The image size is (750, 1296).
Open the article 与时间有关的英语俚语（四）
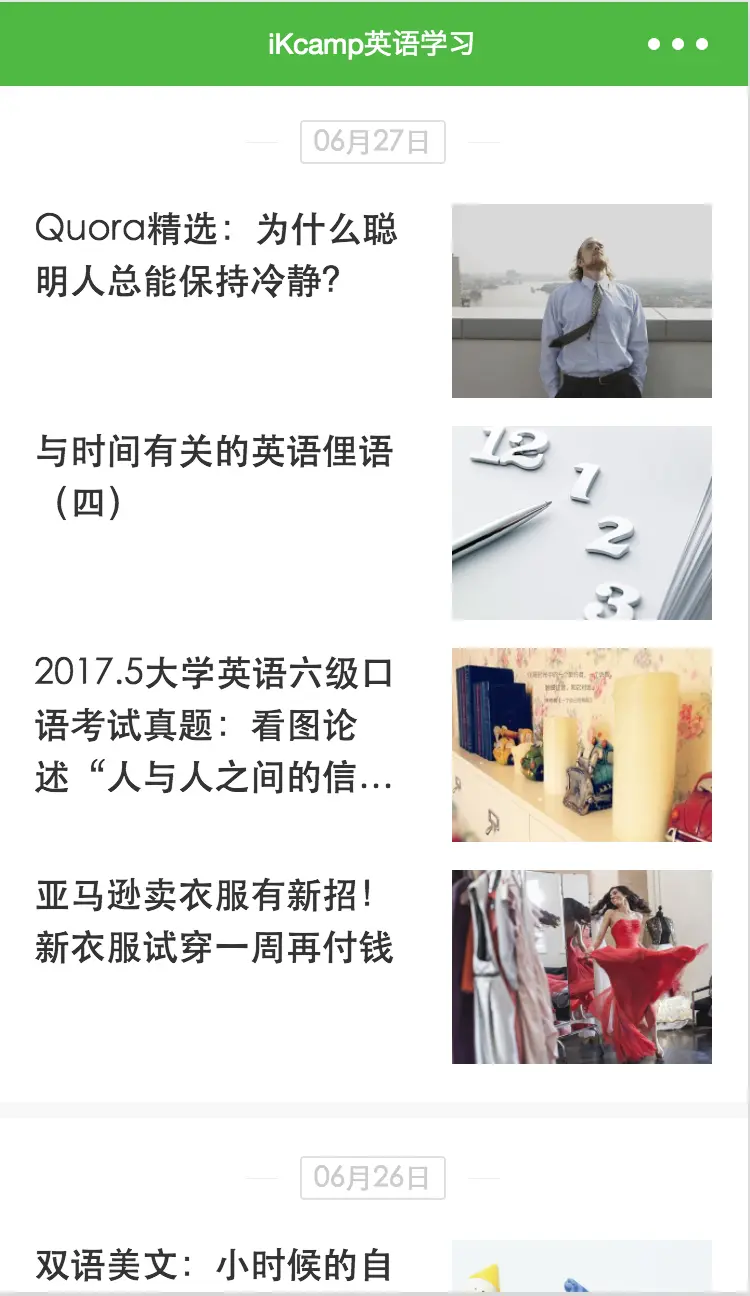[x=214, y=477]
